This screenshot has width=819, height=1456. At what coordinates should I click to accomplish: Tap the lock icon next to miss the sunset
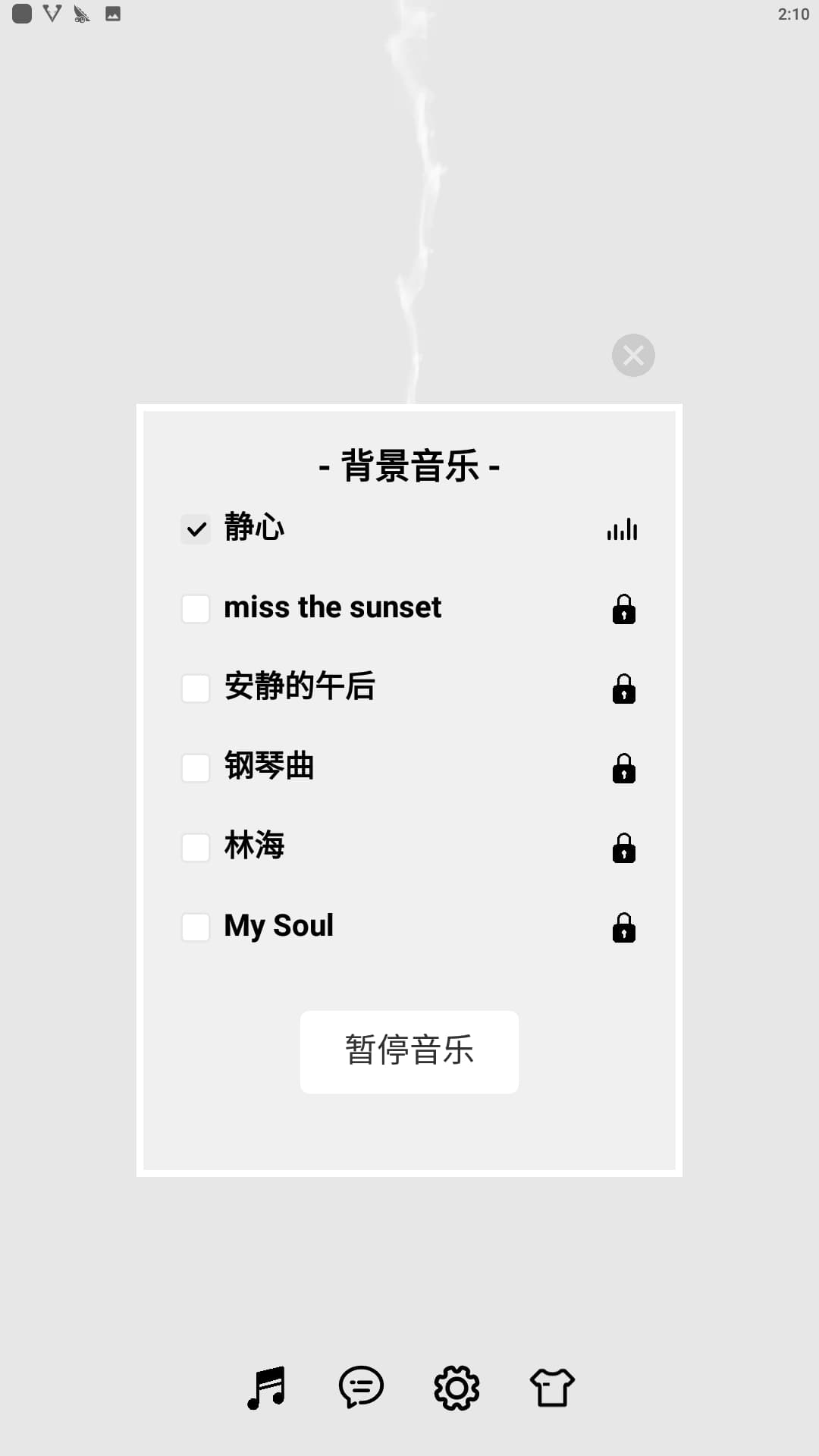pyautogui.click(x=623, y=609)
